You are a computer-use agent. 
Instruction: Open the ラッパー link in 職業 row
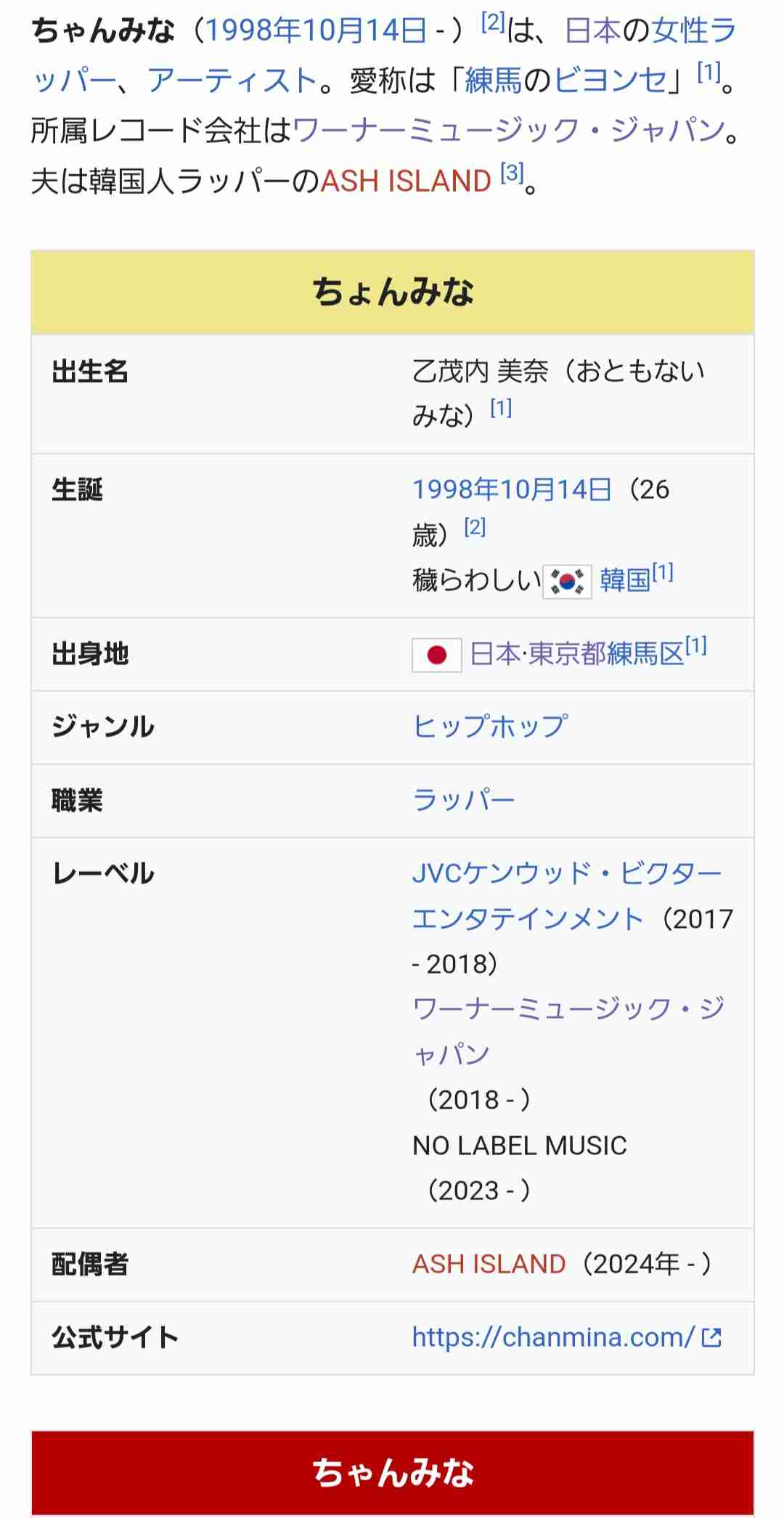click(463, 800)
